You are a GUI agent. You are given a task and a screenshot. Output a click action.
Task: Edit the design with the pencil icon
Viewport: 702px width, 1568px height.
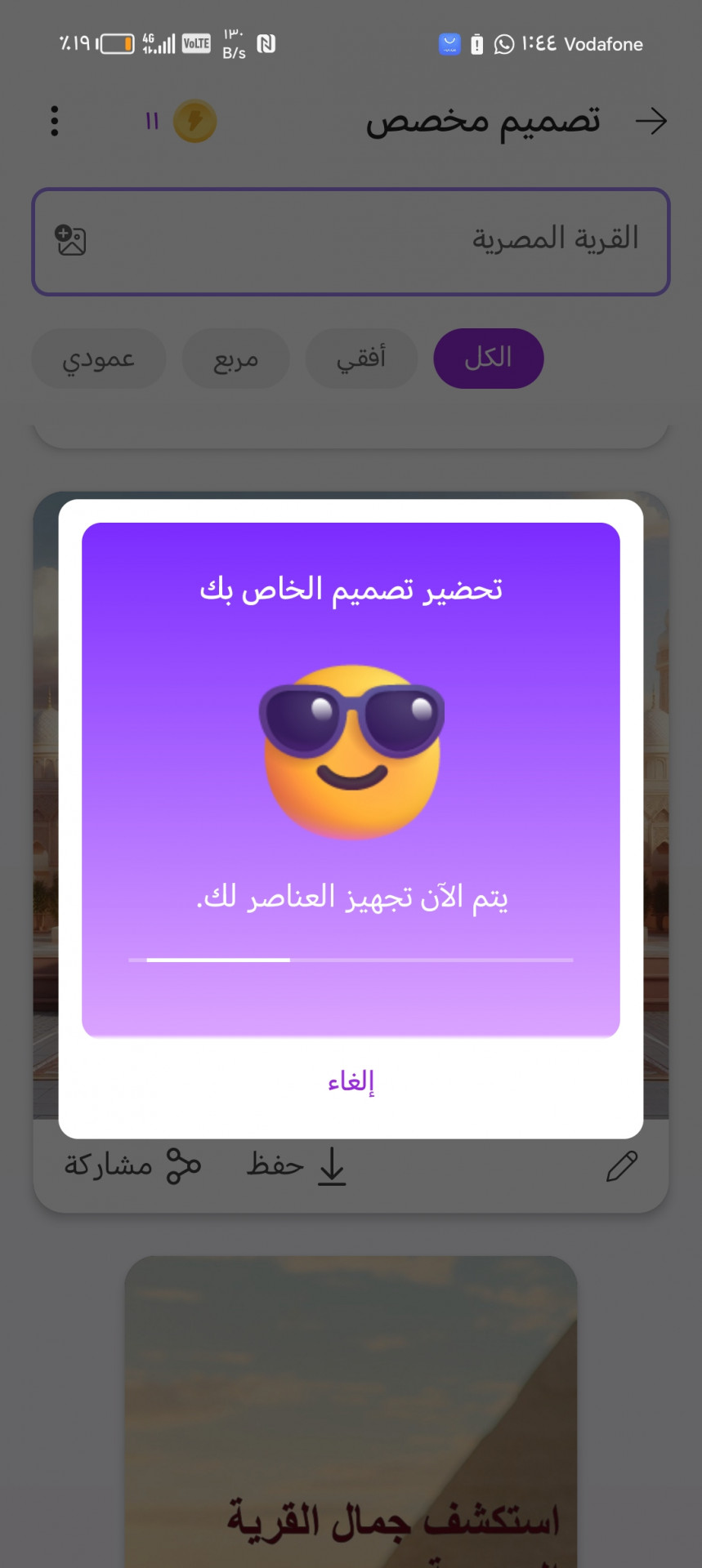621,1166
